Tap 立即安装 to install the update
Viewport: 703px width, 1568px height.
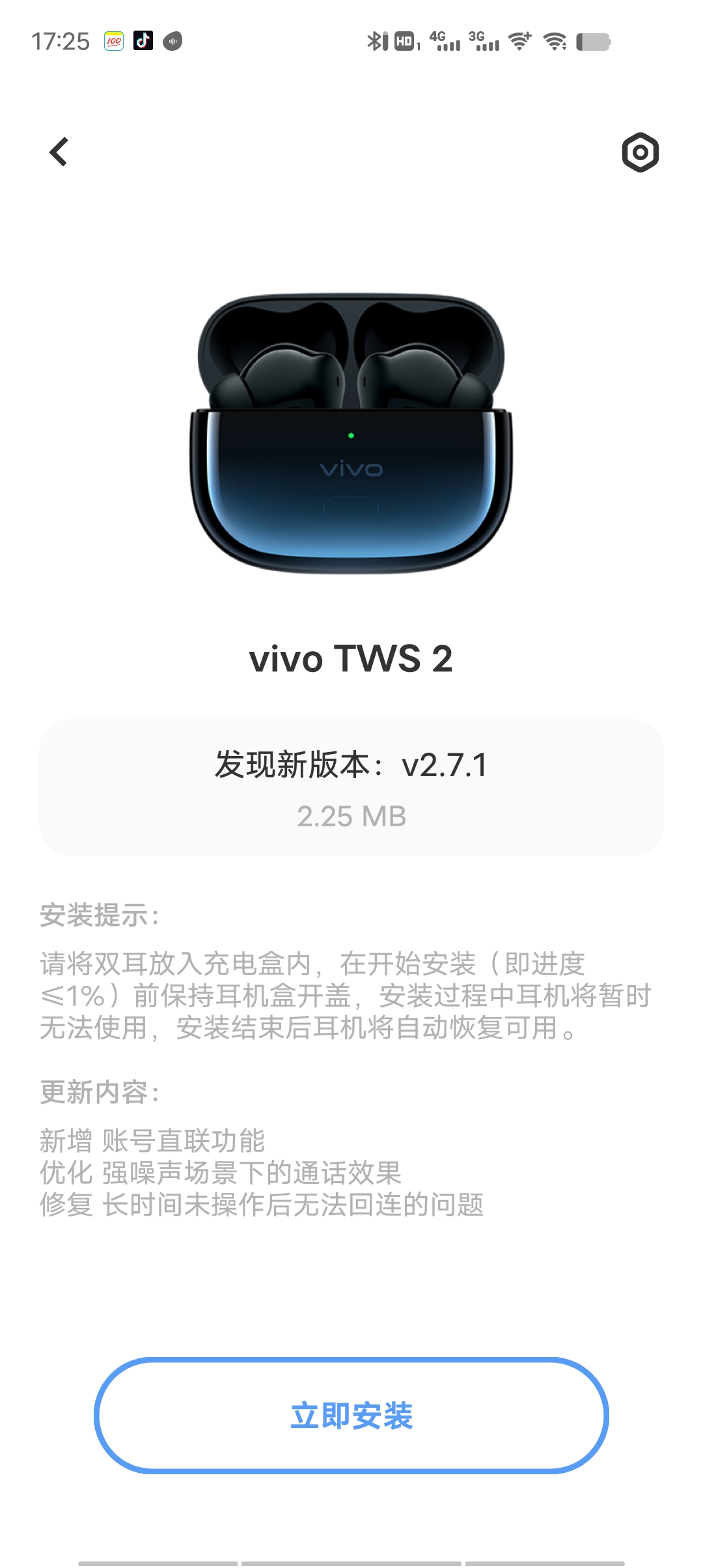click(x=351, y=1416)
